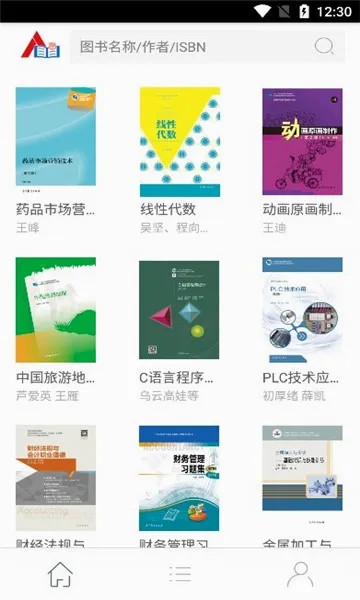Switch to the list tab
The image size is (360, 600).
coord(180,574)
